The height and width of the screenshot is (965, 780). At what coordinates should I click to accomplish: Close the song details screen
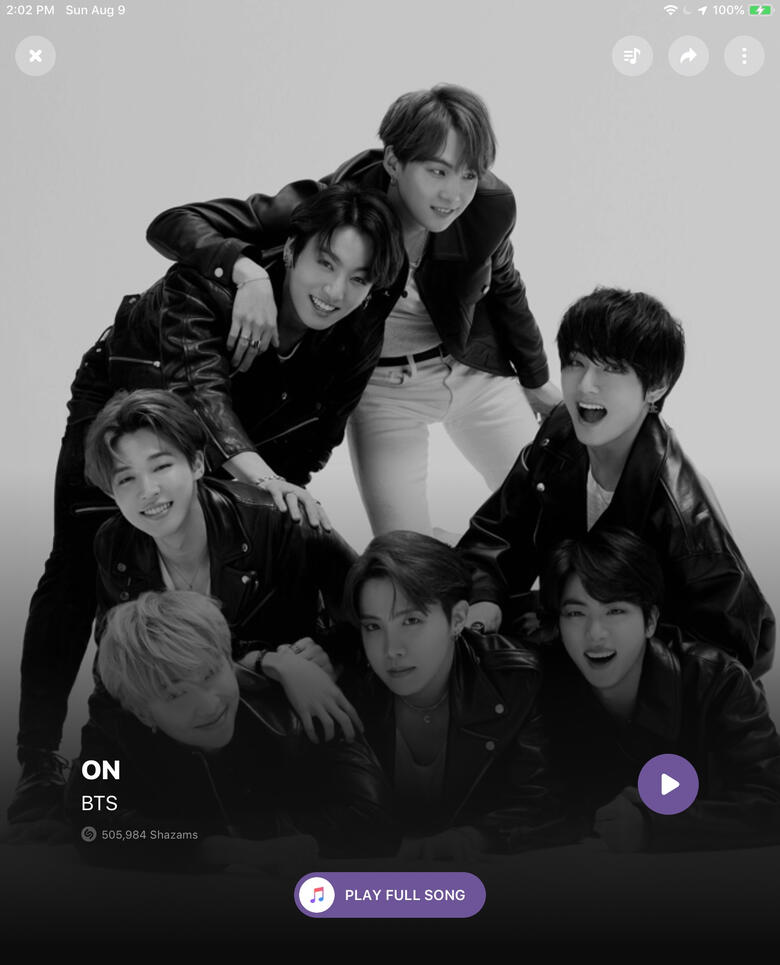coord(35,56)
